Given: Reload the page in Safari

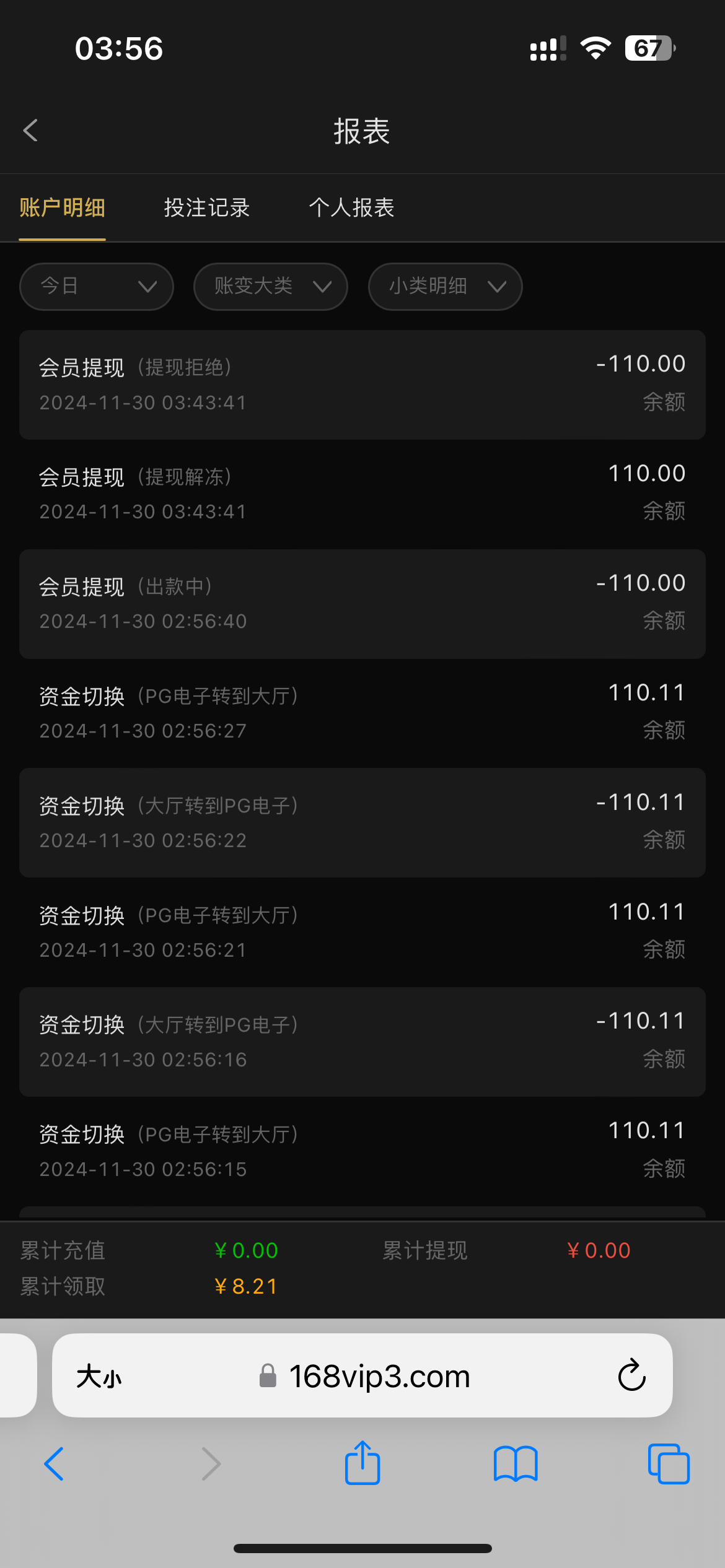Looking at the screenshot, I should click(631, 1375).
